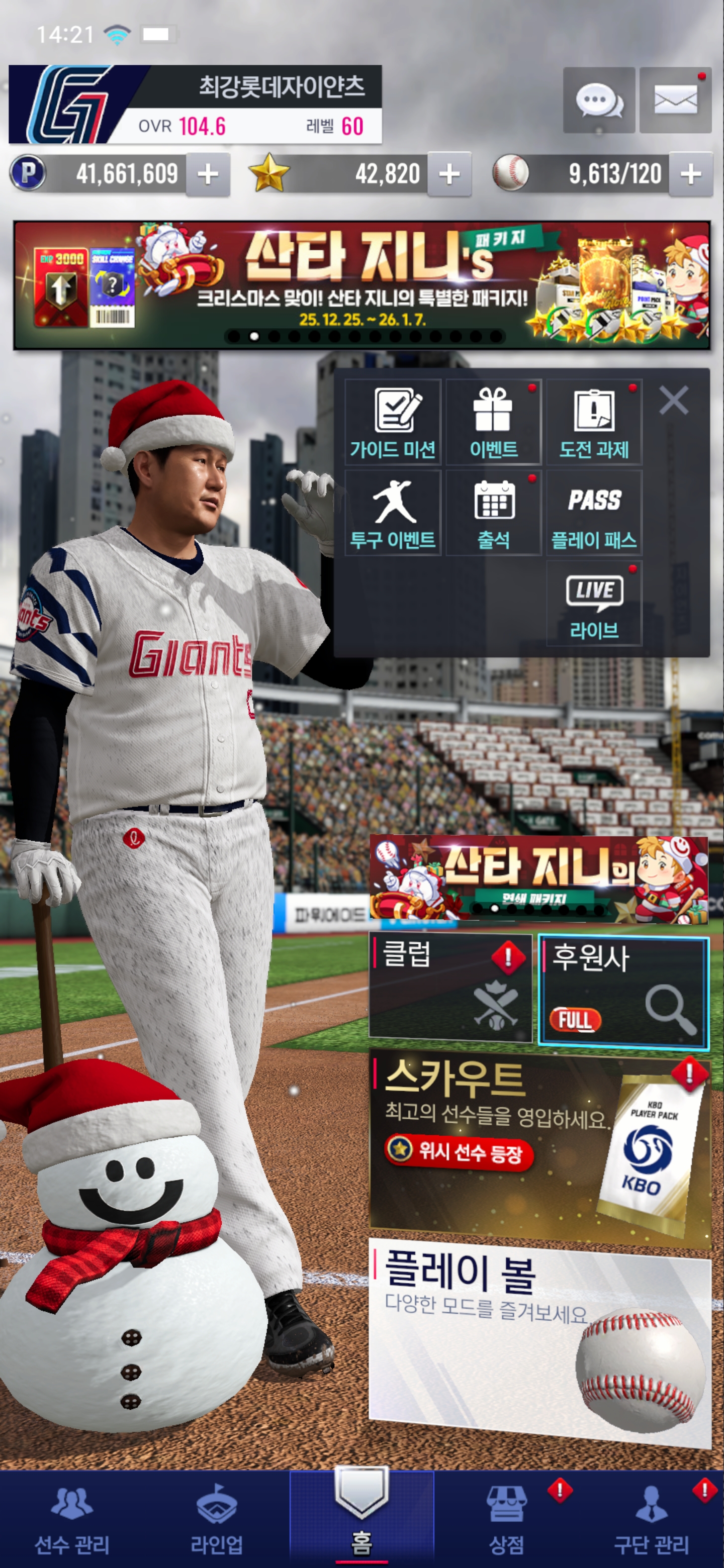Switch to the 선수 관리 tab
This screenshot has height=1568, width=724.
(72, 1519)
